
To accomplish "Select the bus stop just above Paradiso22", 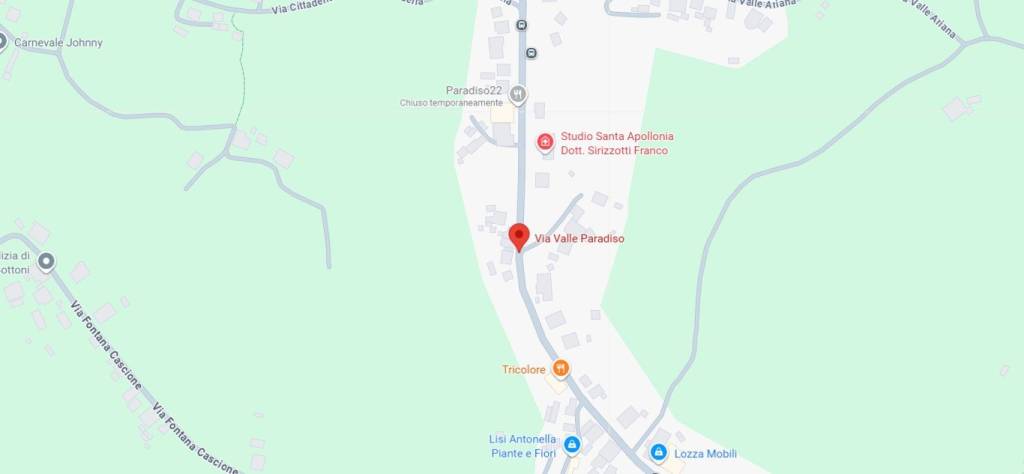I will tap(531, 53).
